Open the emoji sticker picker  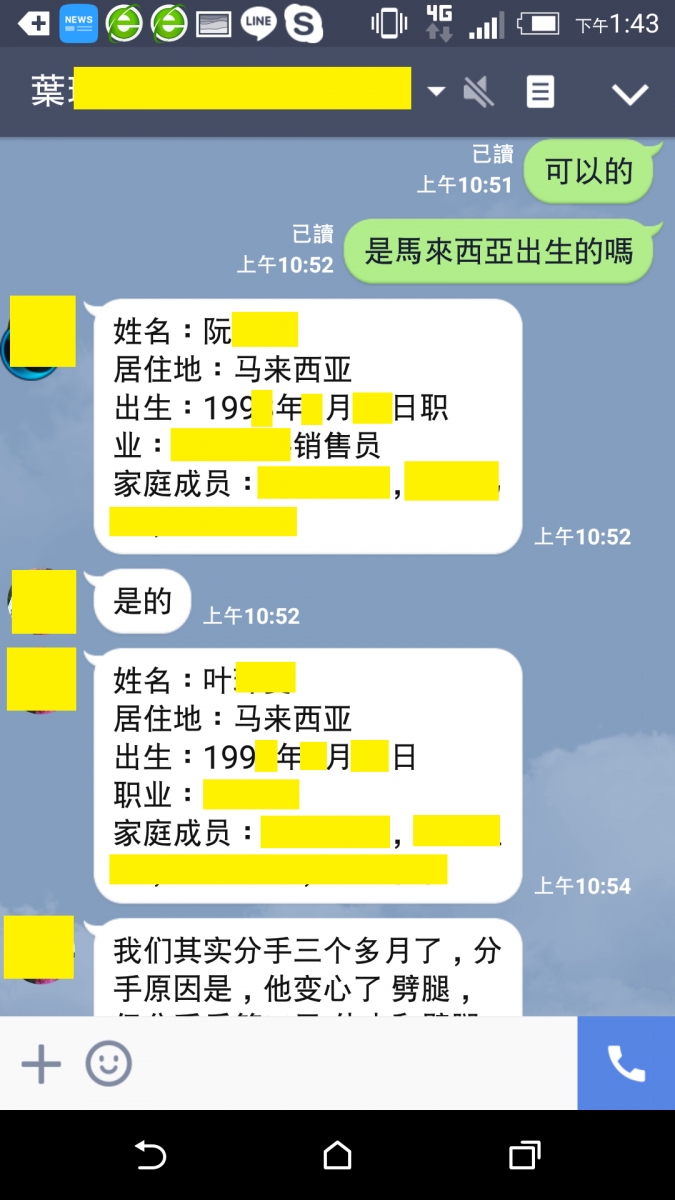[108, 1064]
